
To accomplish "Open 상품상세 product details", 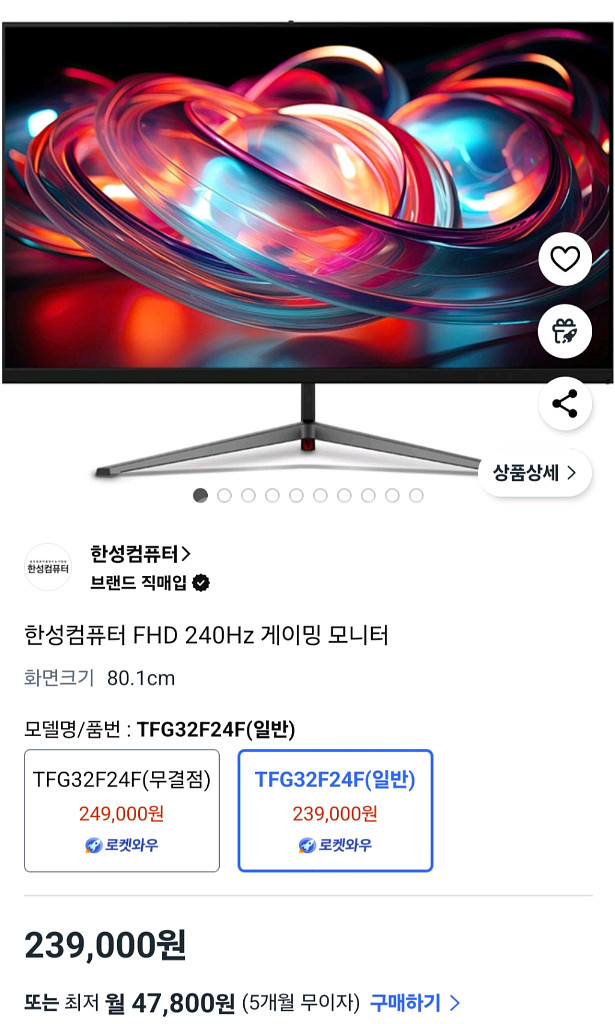I will click(x=534, y=473).
